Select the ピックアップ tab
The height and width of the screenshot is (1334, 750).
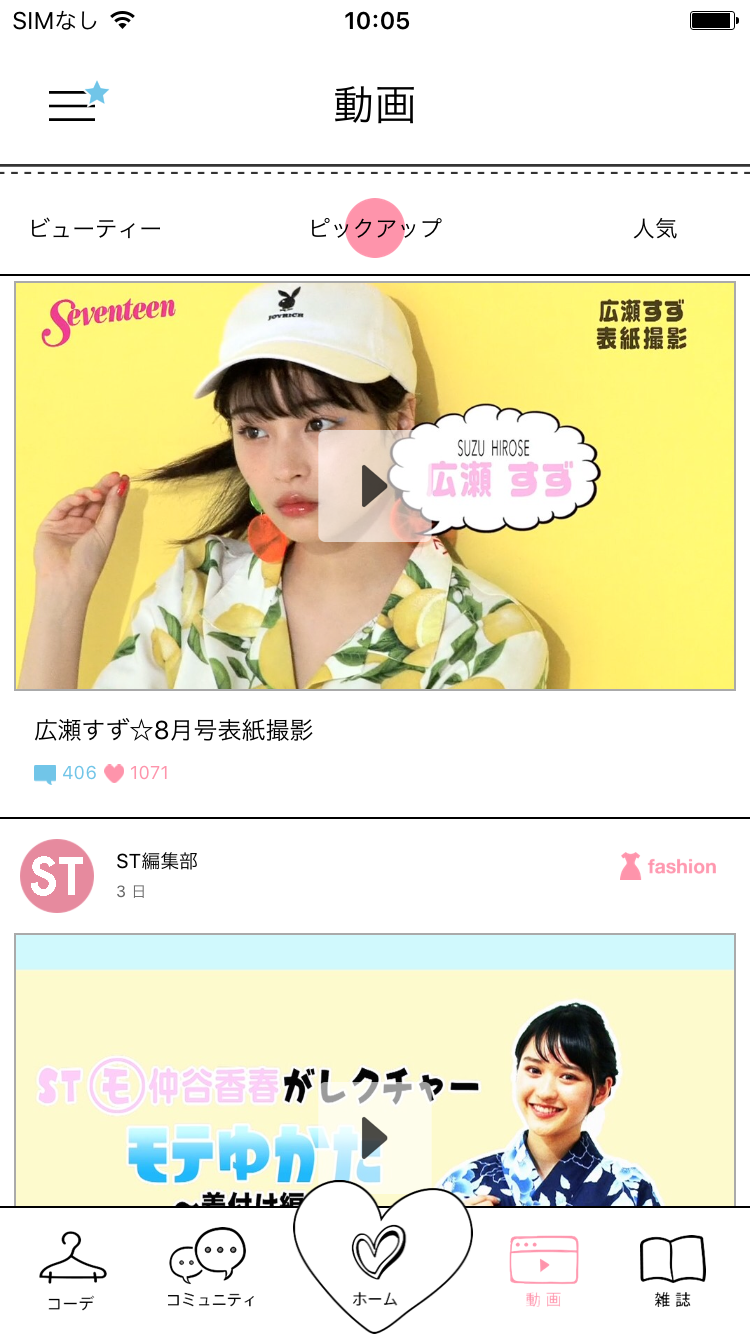375,228
